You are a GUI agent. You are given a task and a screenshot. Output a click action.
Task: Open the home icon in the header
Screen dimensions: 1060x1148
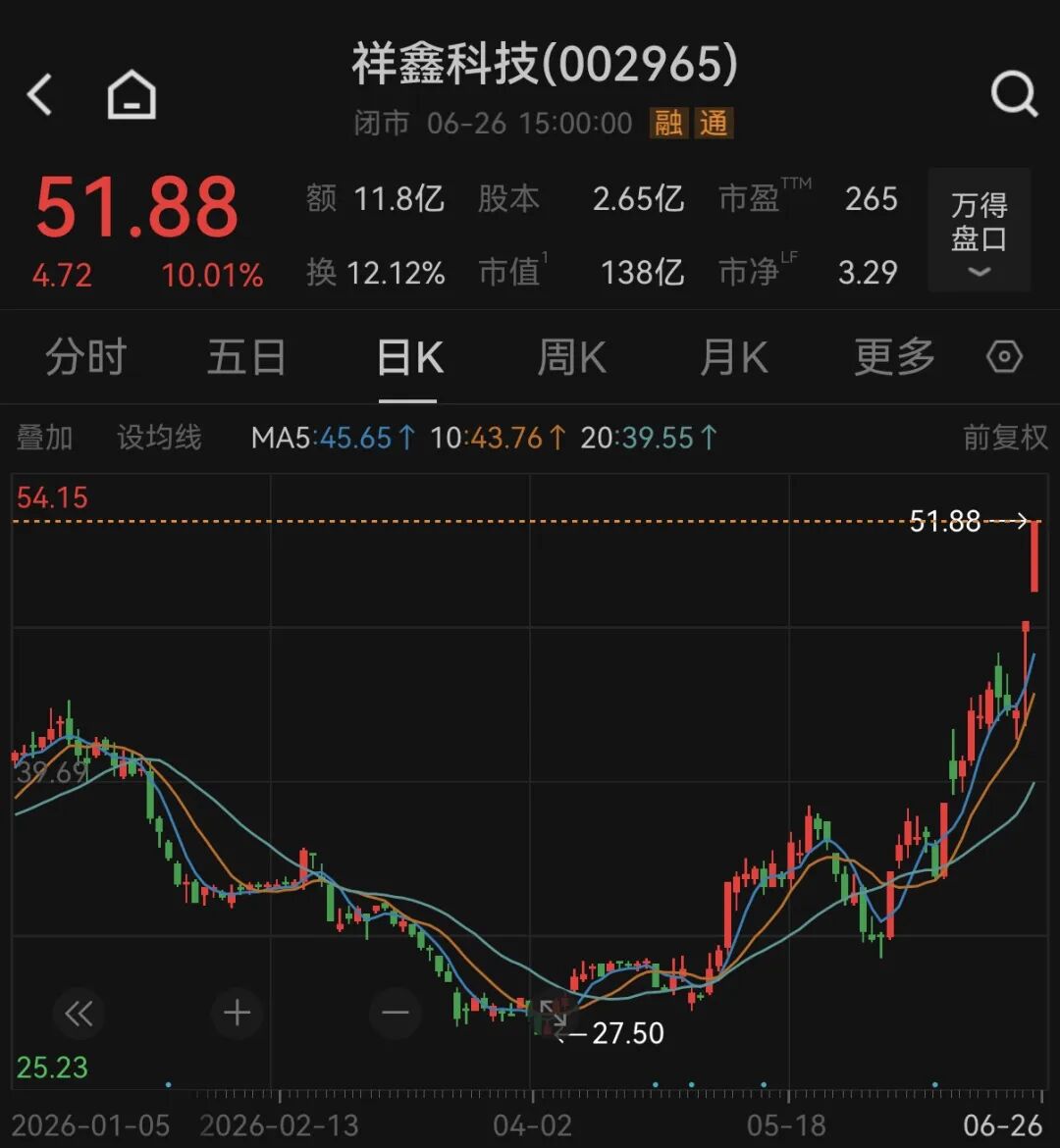pyautogui.click(x=132, y=94)
